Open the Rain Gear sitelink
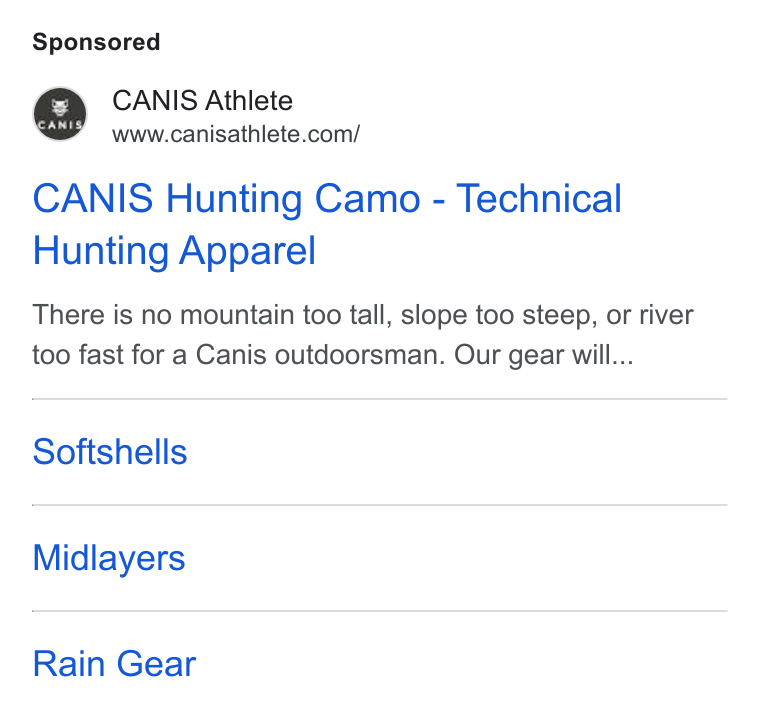The width and height of the screenshot is (760, 716). pyautogui.click(x=114, y=663)
